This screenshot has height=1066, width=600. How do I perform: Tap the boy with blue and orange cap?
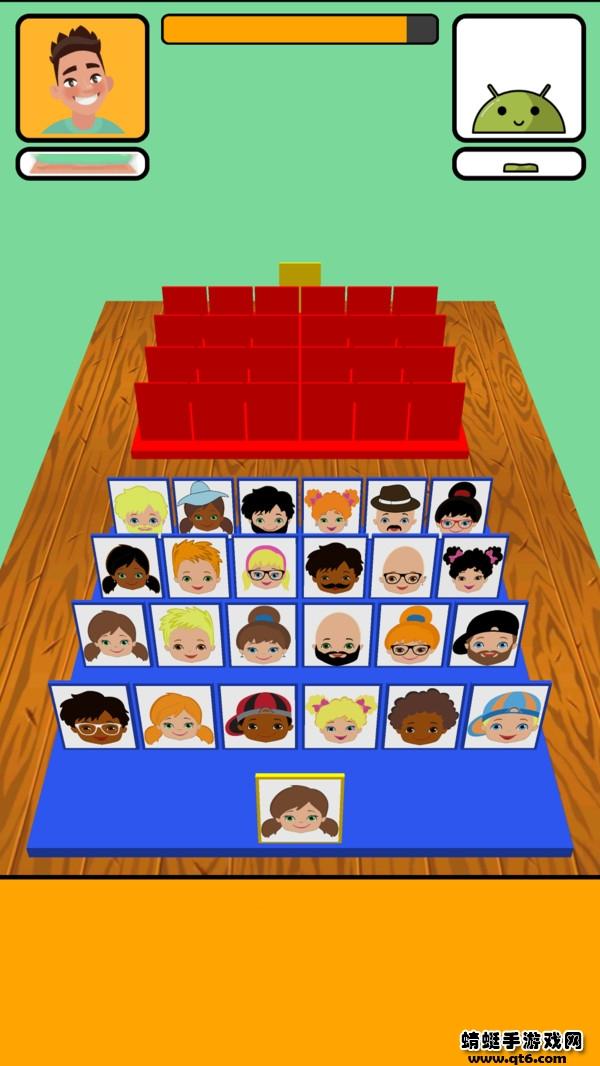[x=507, y=716]
